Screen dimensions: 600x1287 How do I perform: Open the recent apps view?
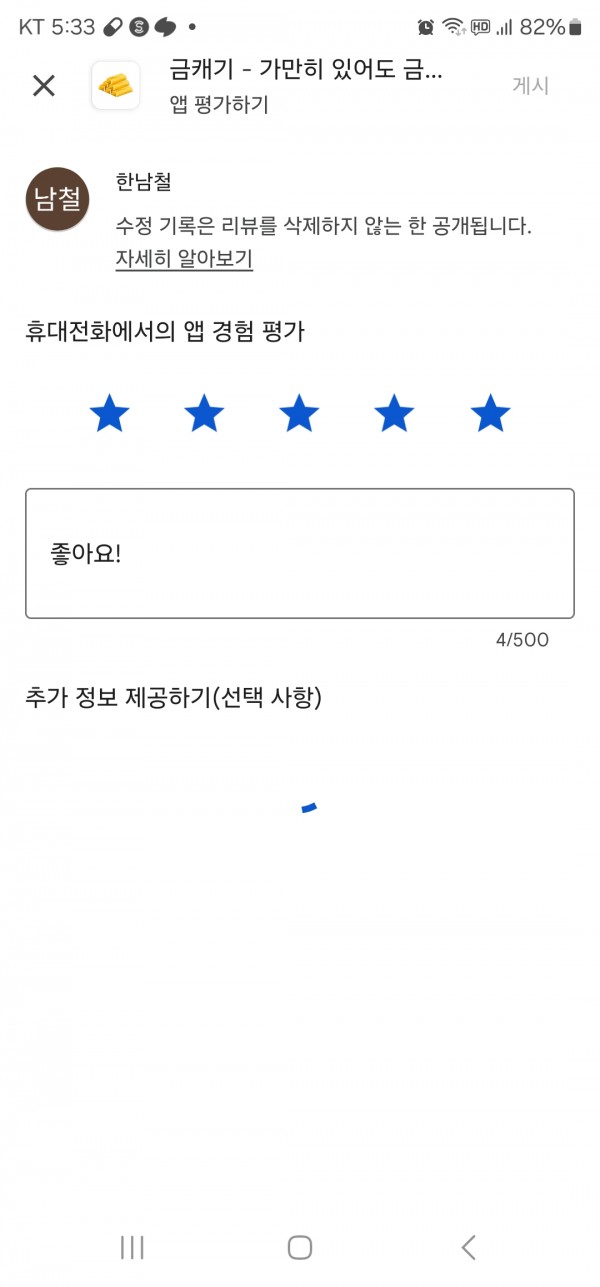coord(132,1246)
